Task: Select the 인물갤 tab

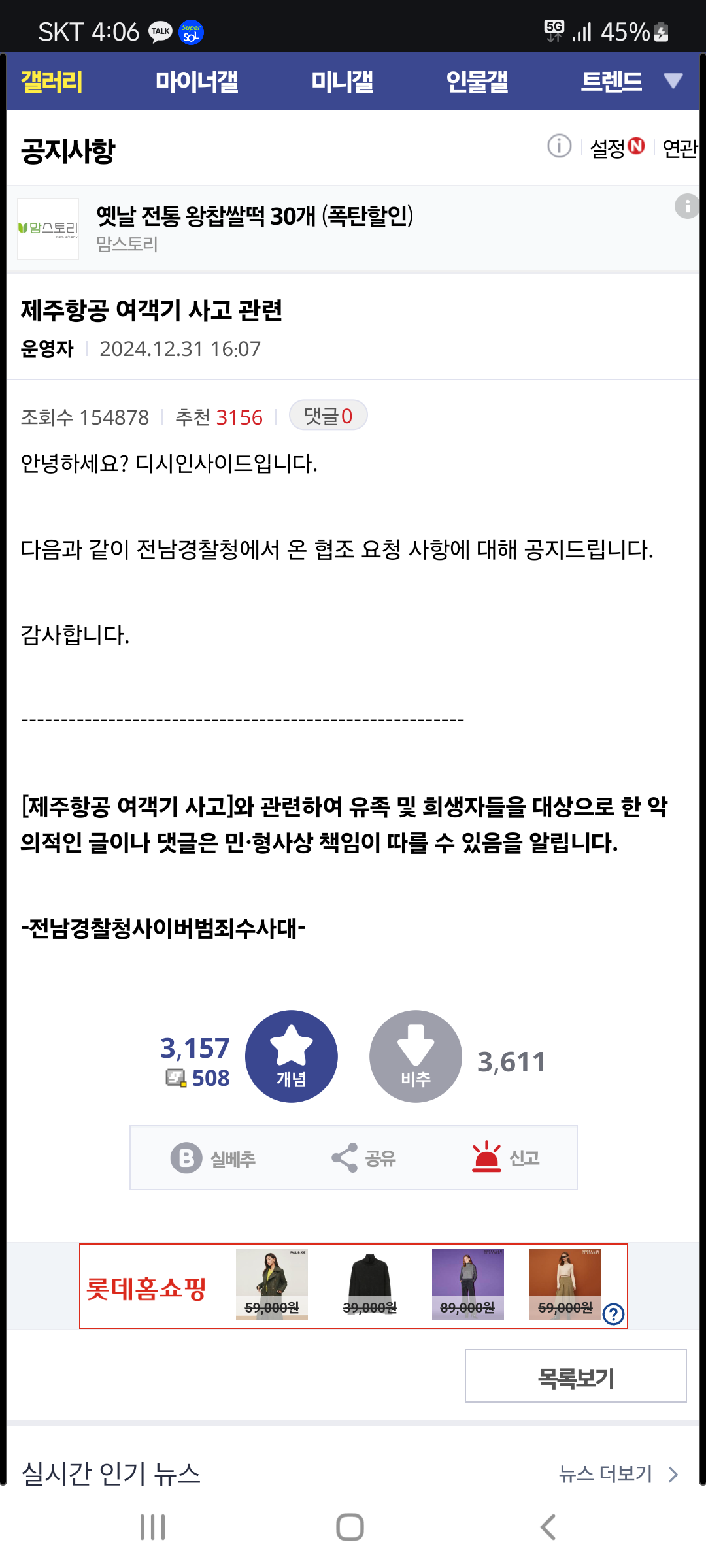Action: (477, 82)
